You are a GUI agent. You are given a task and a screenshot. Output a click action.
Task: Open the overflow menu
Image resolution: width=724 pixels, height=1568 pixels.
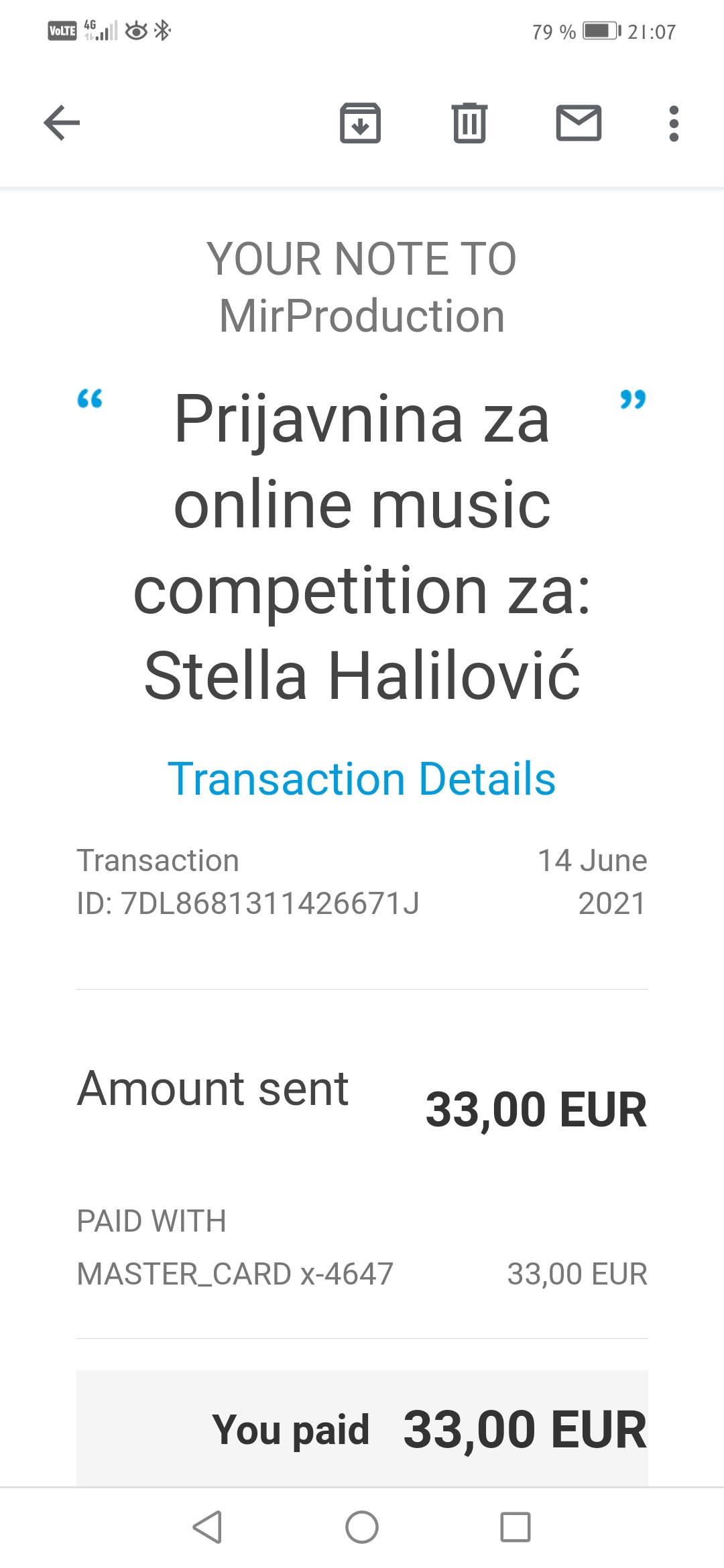click(x=674, y=123)
